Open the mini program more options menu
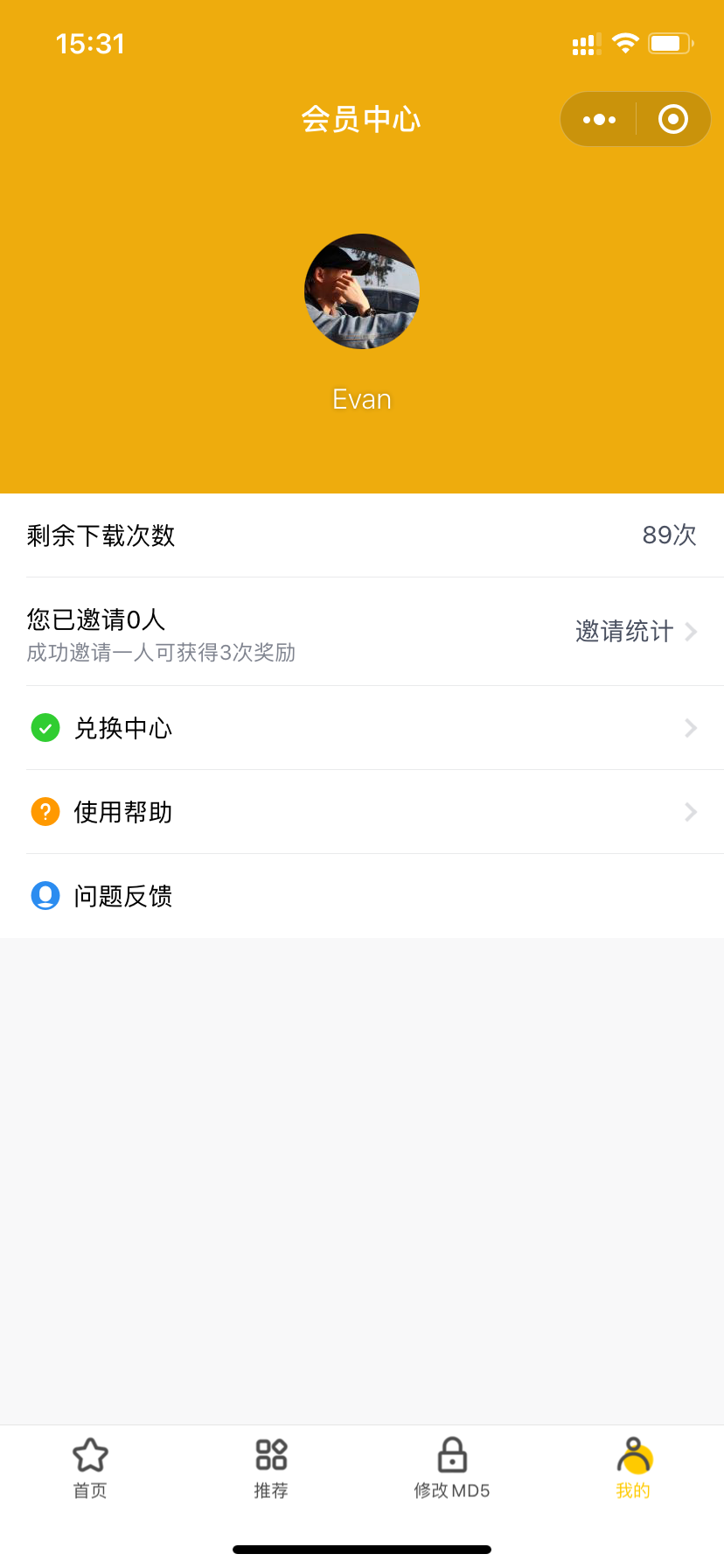 pyautogui.click(x=599, y=119)
